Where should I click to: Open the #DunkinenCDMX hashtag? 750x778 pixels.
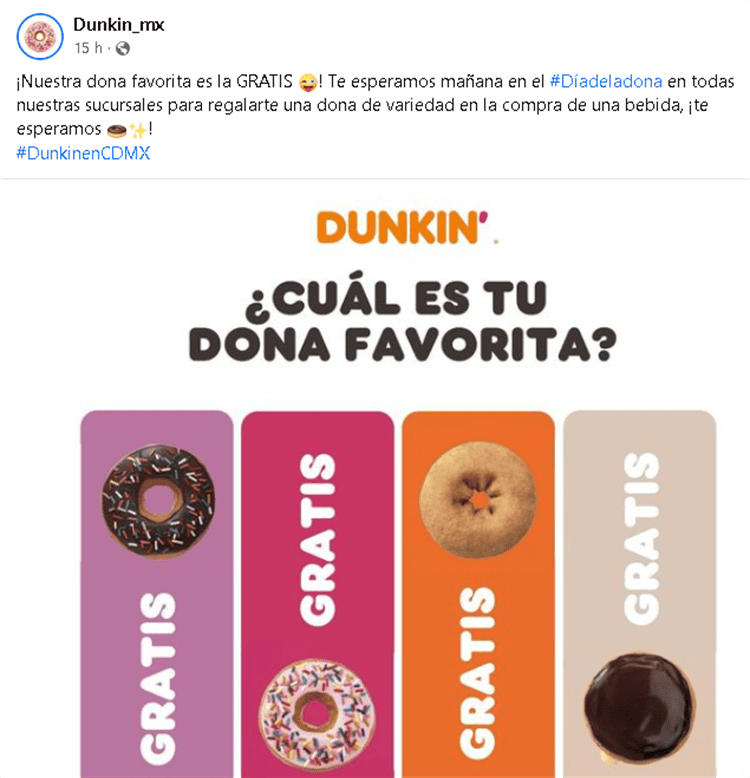click(83, 152)
